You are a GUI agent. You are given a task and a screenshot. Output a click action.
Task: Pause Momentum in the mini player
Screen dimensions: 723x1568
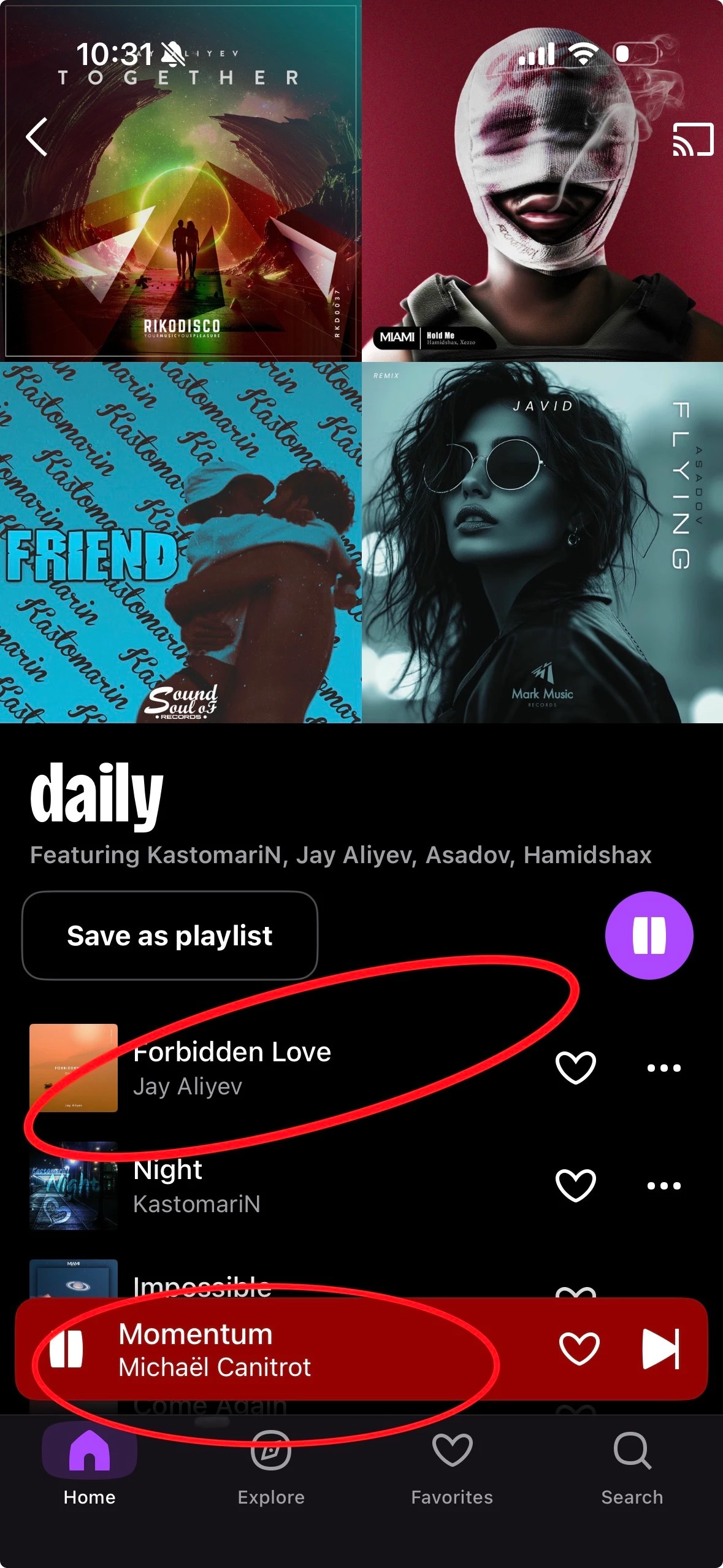coord(66,1350)
